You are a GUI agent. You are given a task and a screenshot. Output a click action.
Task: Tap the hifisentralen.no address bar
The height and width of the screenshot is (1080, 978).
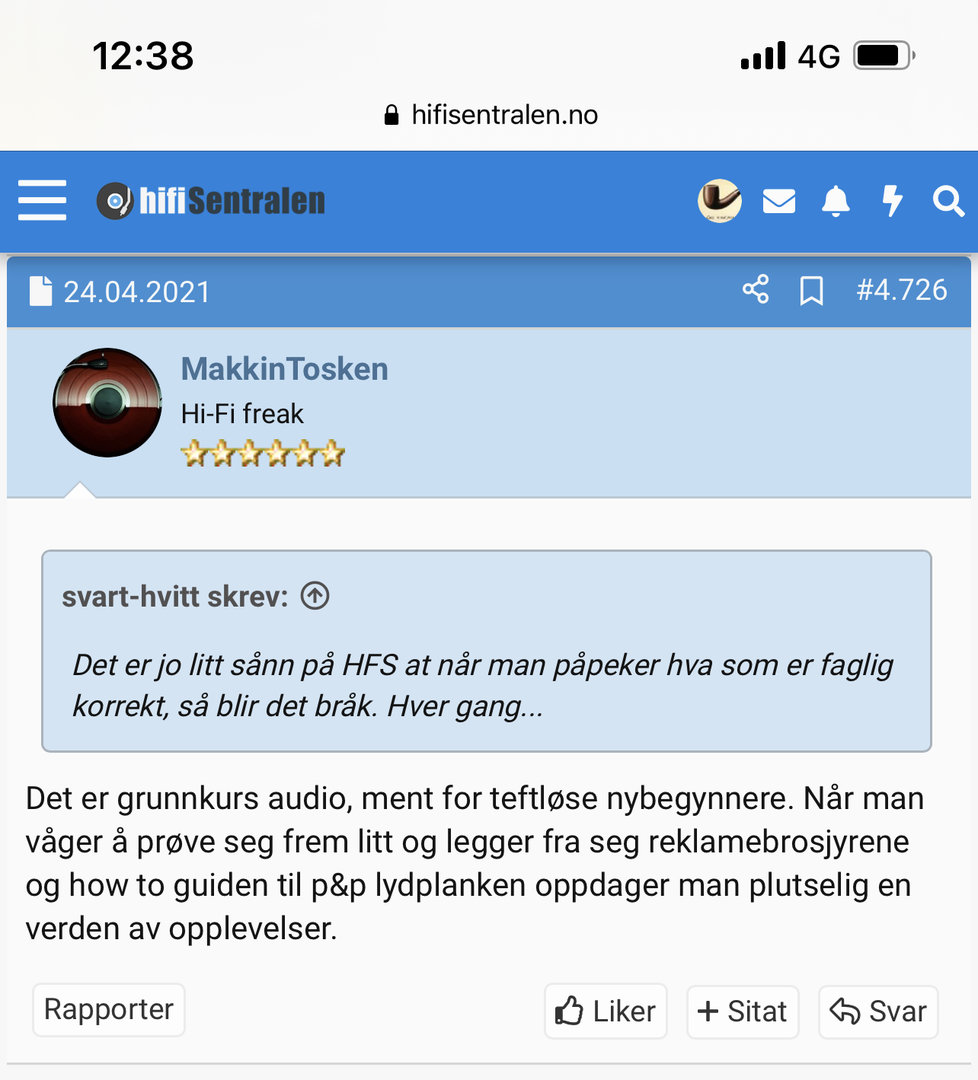coord(490,115)
